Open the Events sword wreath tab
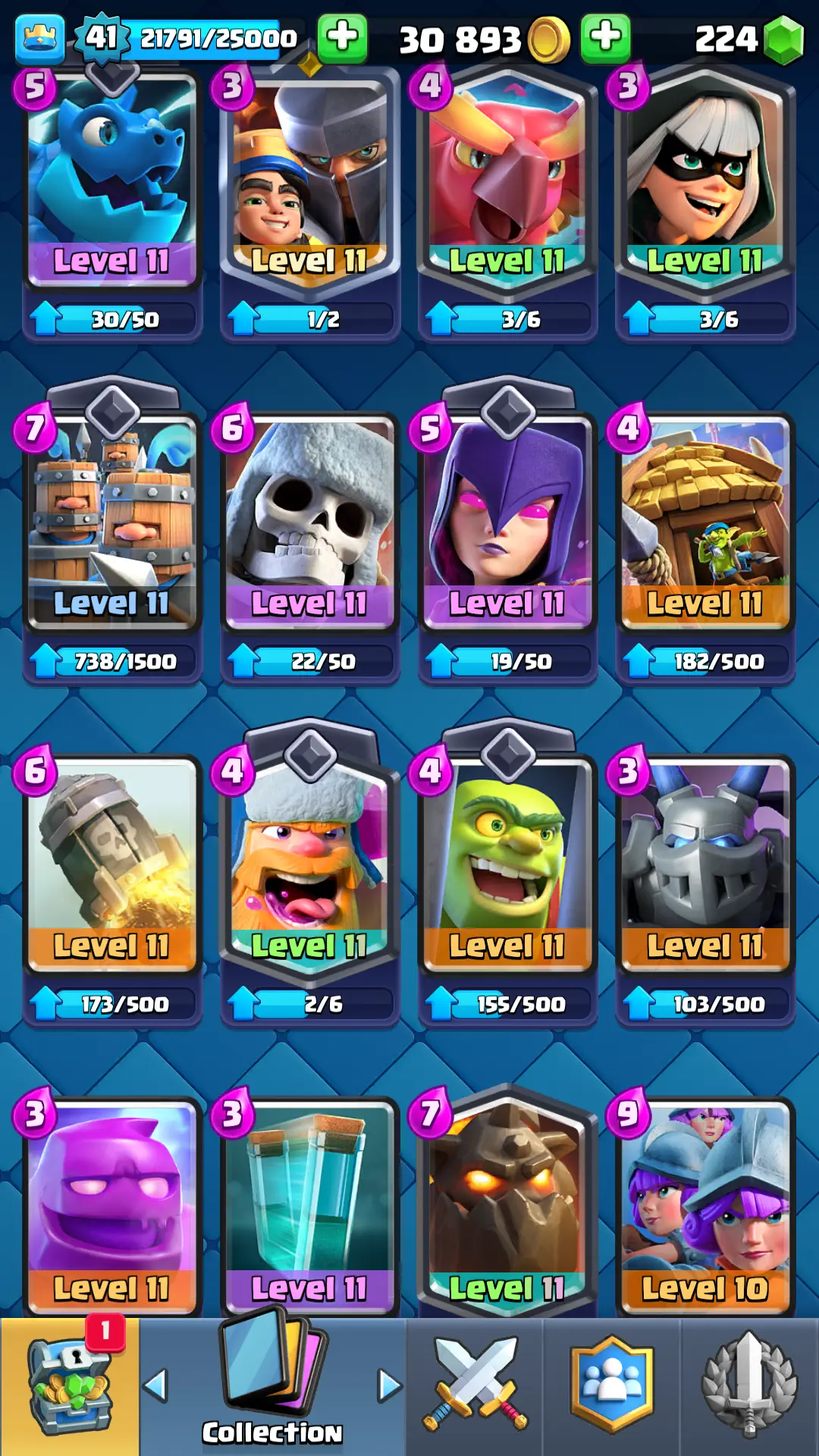 (749, 1386)
